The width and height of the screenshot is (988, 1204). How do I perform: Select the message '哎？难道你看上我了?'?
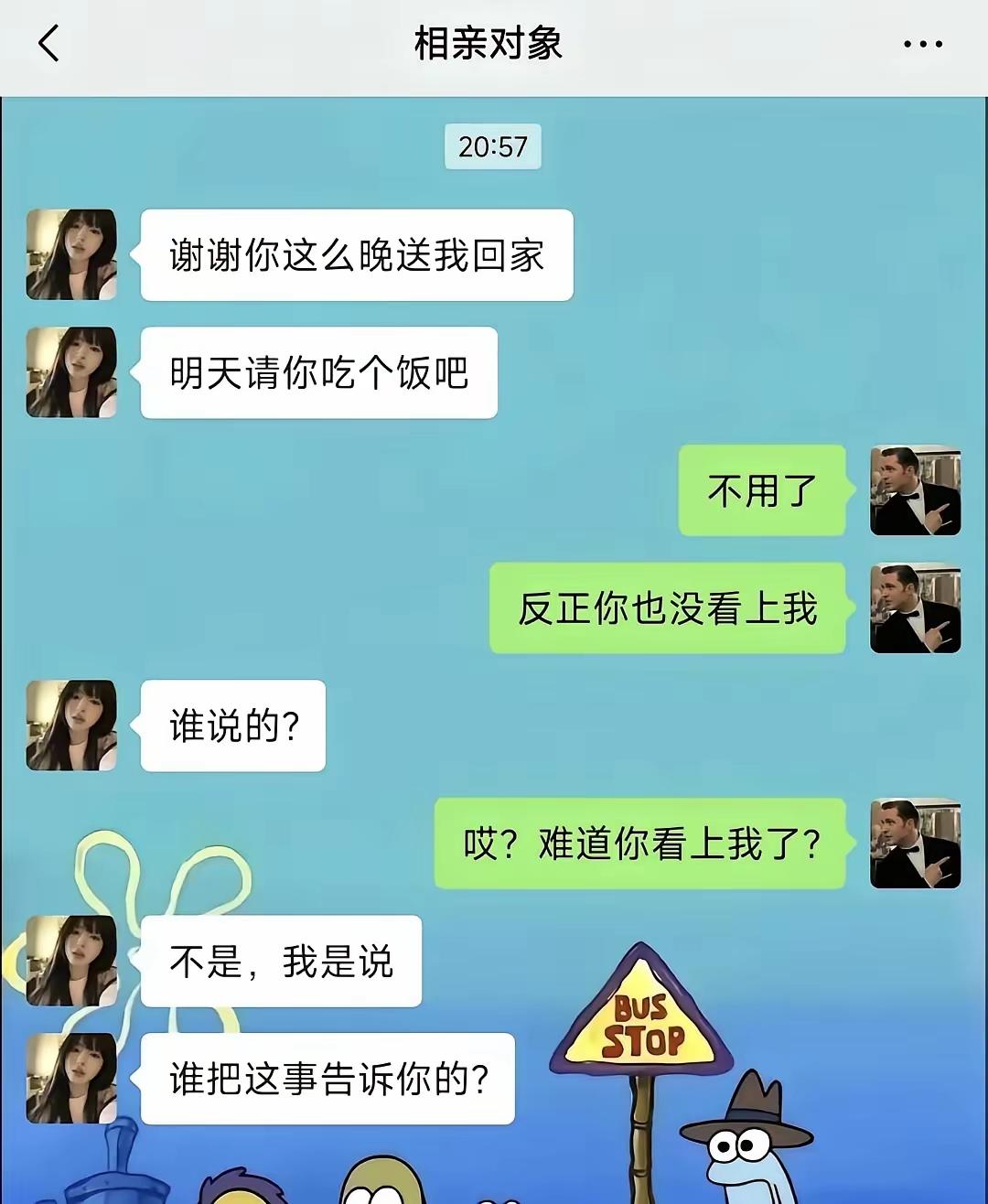click(x=639, y=844)
